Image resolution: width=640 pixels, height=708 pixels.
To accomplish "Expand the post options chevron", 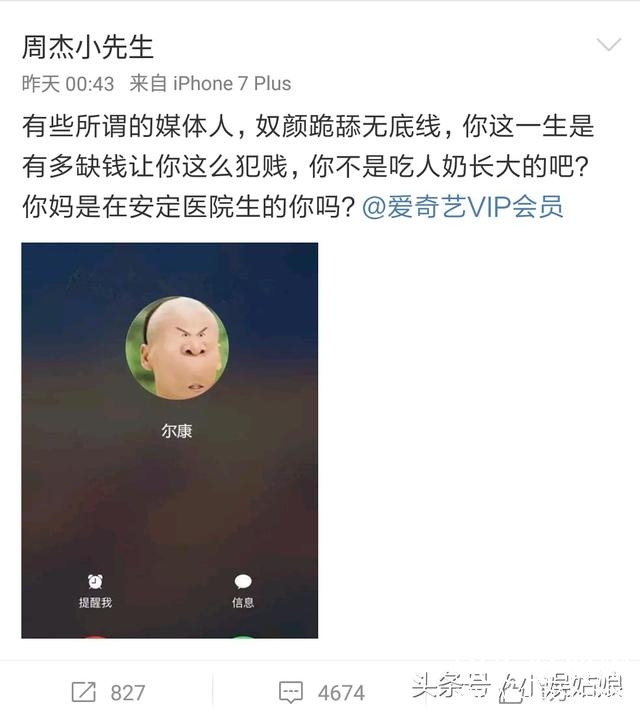I will coord(608,46).
